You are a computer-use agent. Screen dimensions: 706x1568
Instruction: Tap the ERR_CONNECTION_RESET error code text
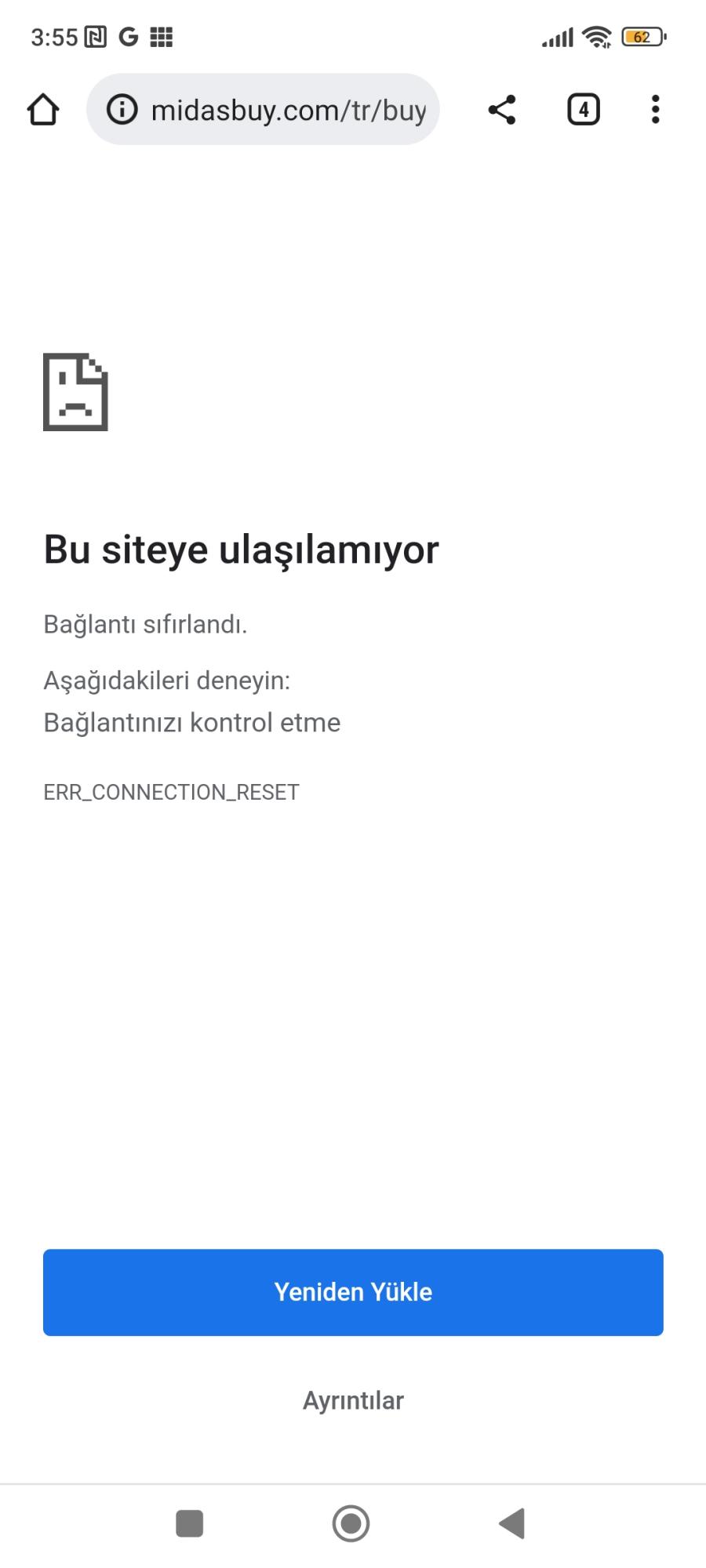[x=171, y=792]
